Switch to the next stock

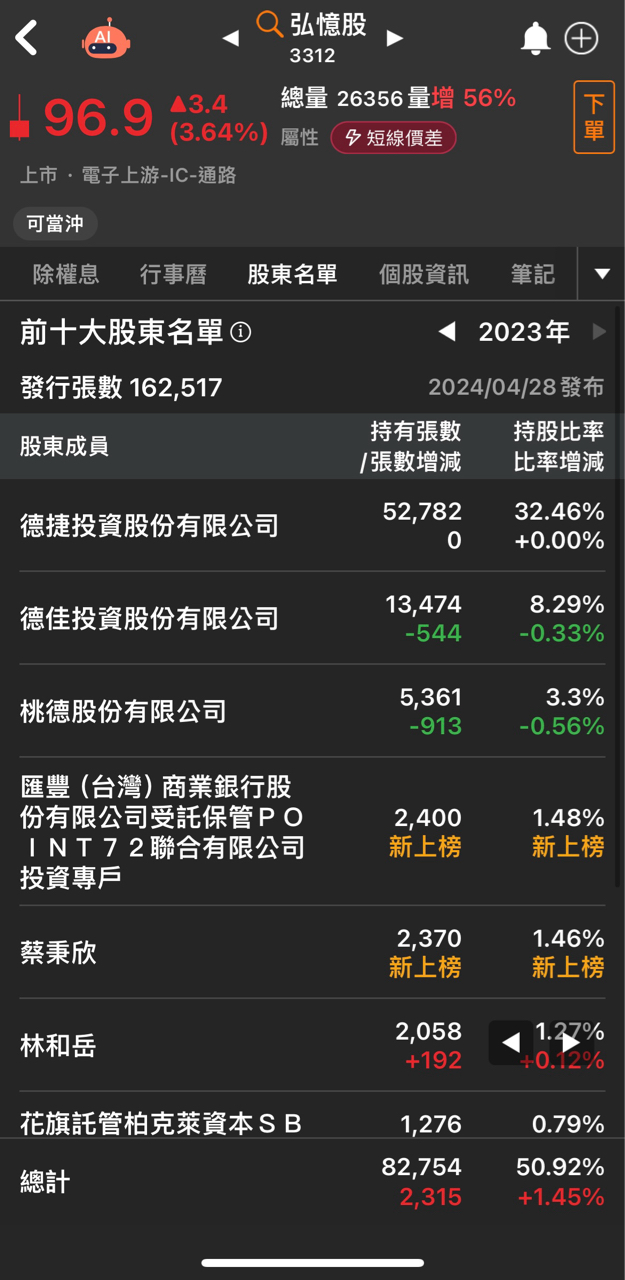click(x=395, y=39)
